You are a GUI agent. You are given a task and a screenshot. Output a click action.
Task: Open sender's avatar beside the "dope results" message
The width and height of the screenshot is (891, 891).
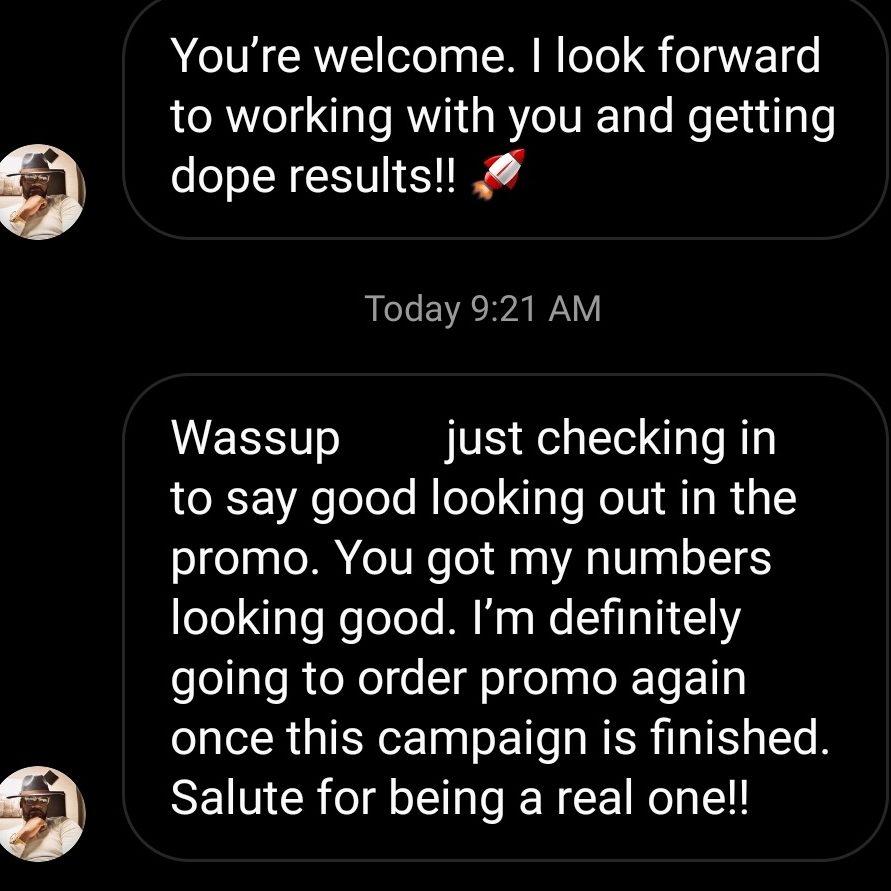pos(42,190)
